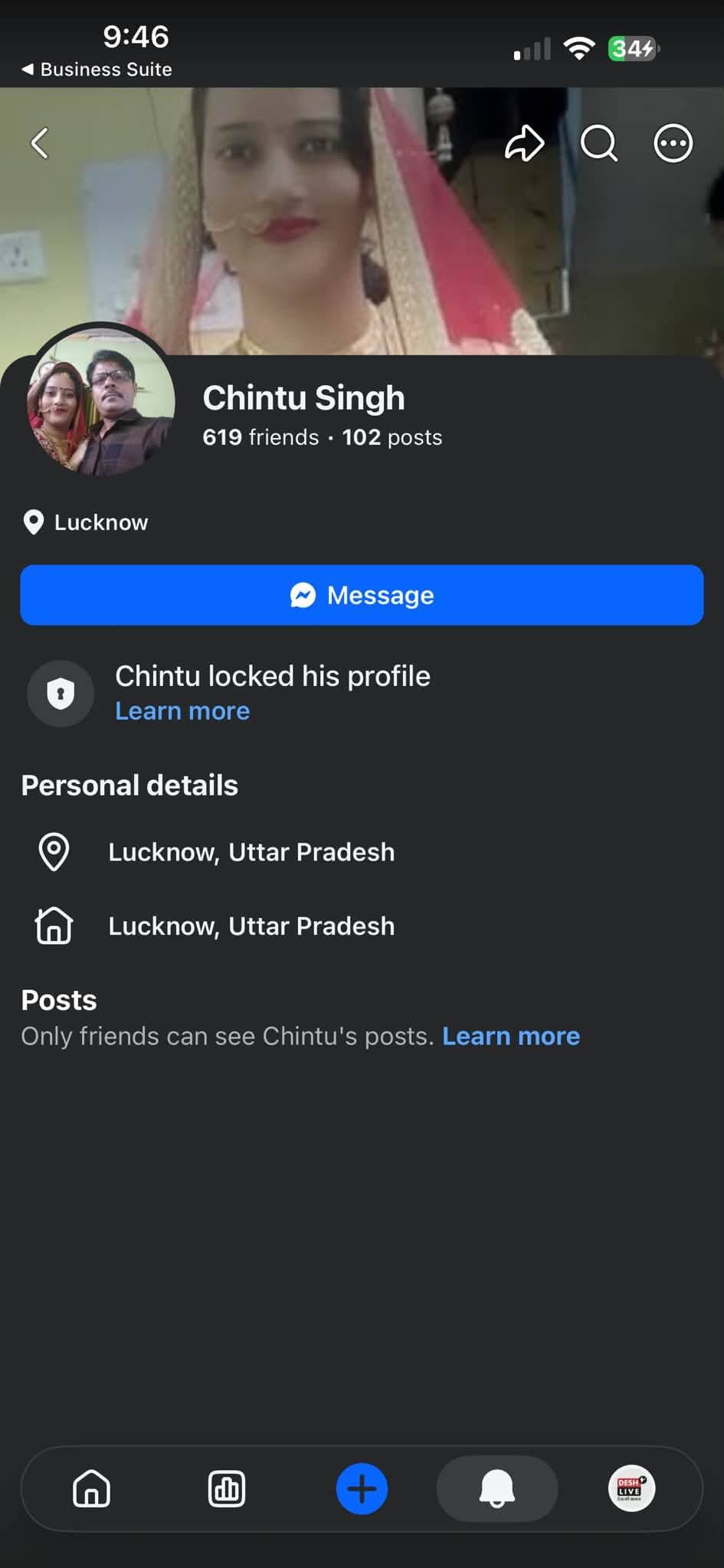
Task: View Chintu Singh's profile picture
Action: (100, 401)
